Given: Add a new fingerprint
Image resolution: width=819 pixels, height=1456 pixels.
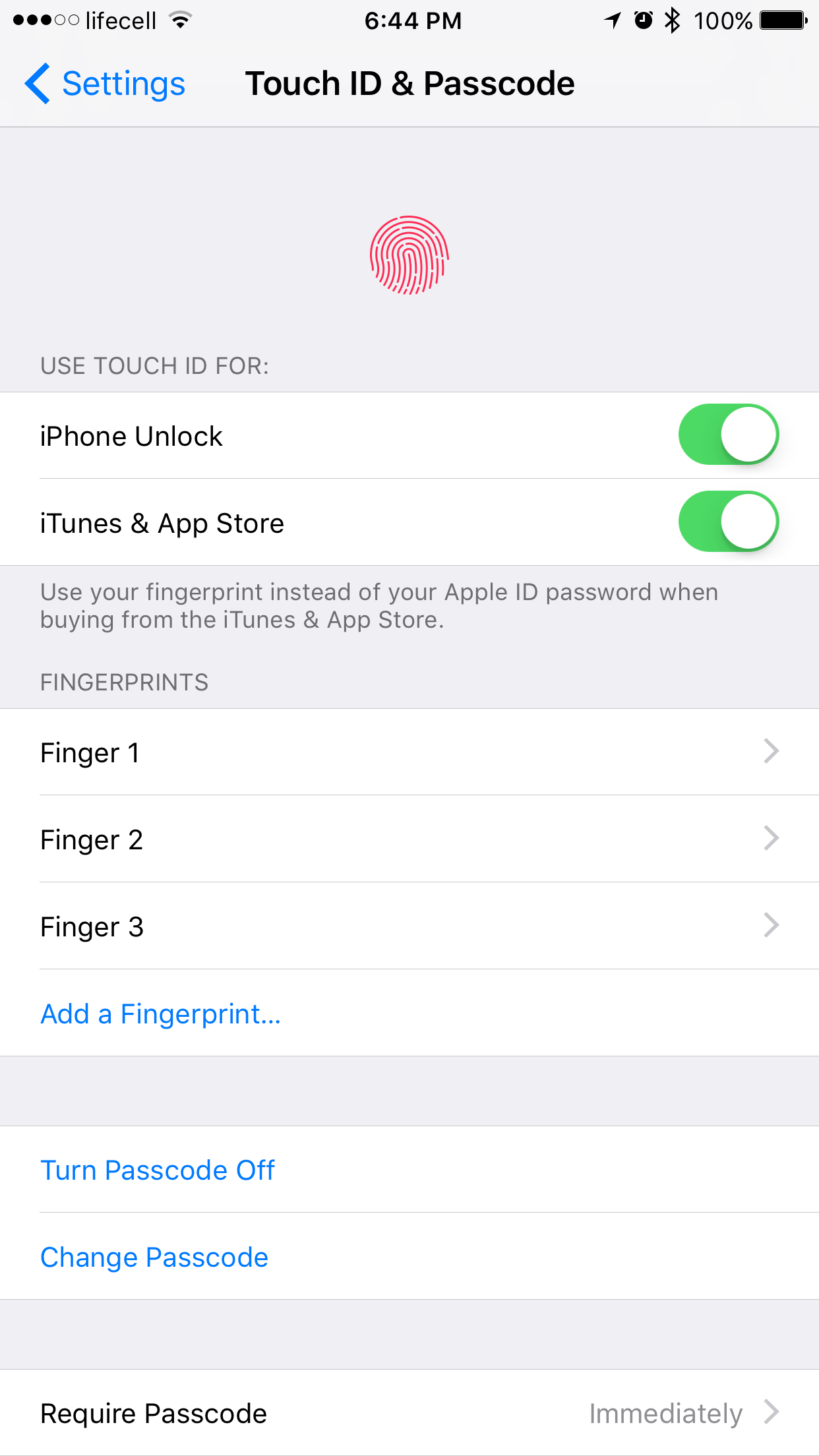Looking at the screenshot, I should point(161,1014).
